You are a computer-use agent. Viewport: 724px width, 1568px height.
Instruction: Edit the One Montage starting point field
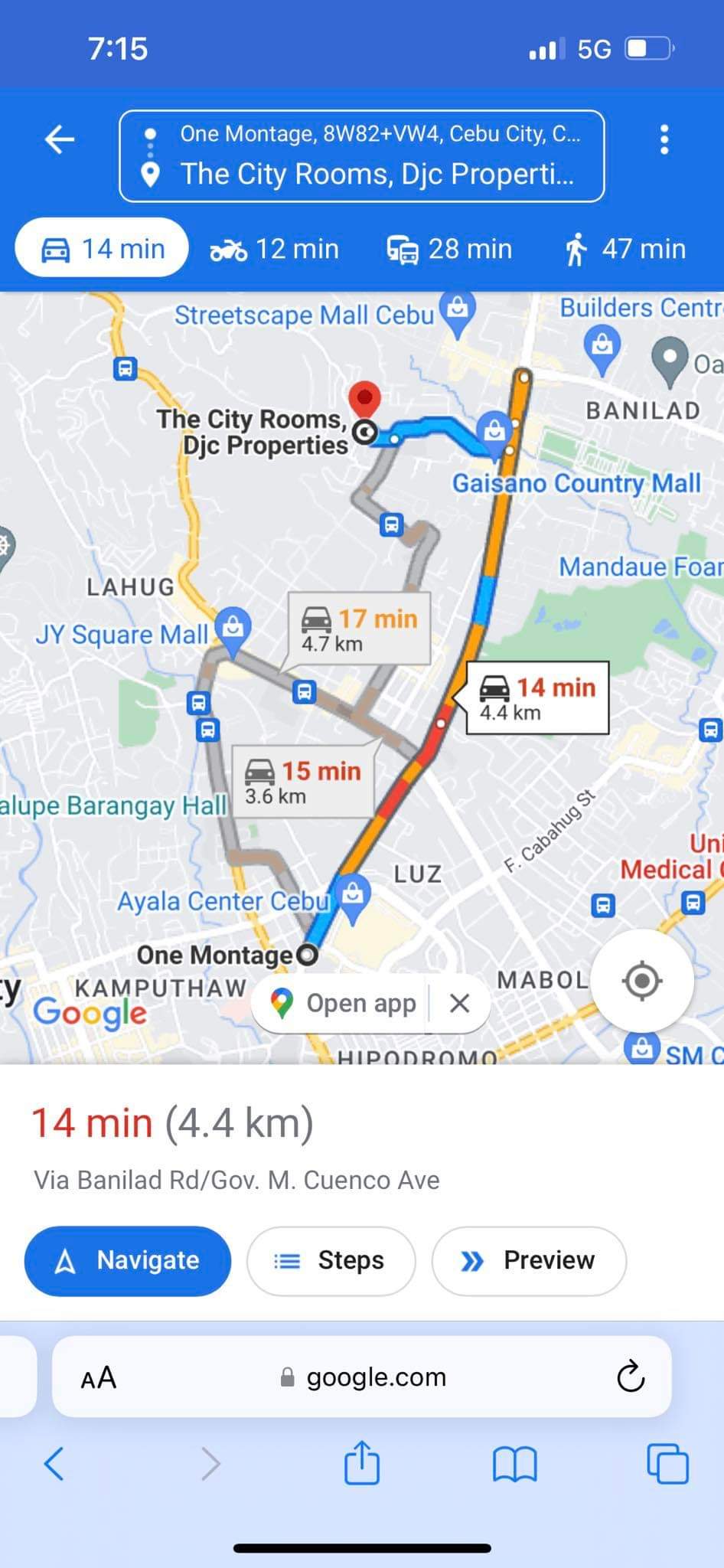[379, 134]
